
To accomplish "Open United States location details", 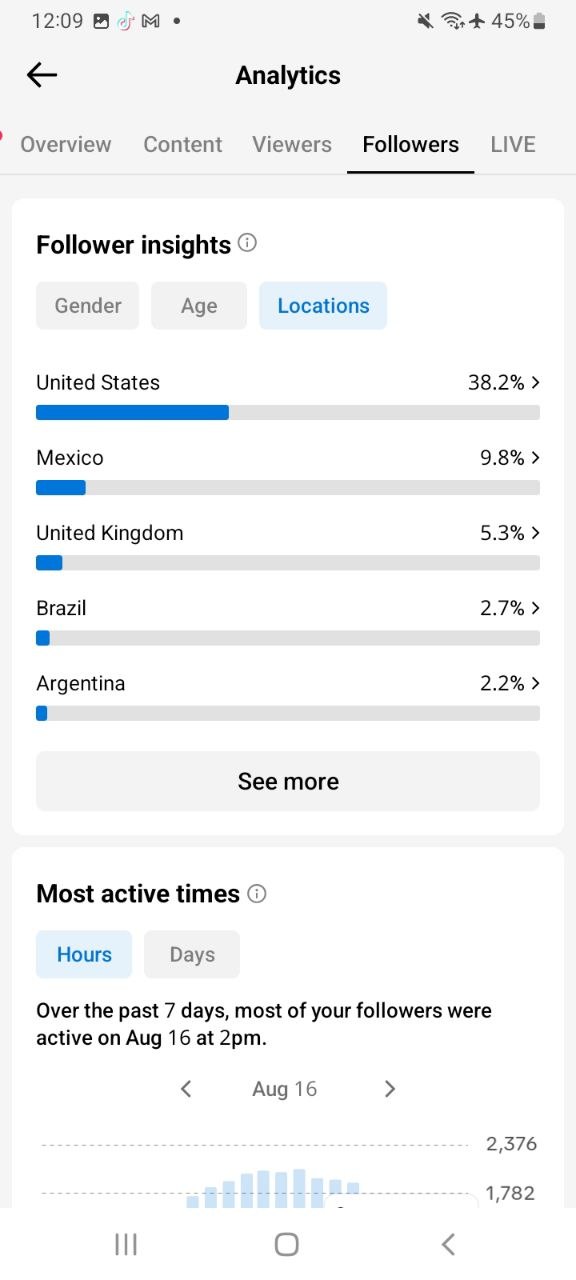I will [288, 394].
